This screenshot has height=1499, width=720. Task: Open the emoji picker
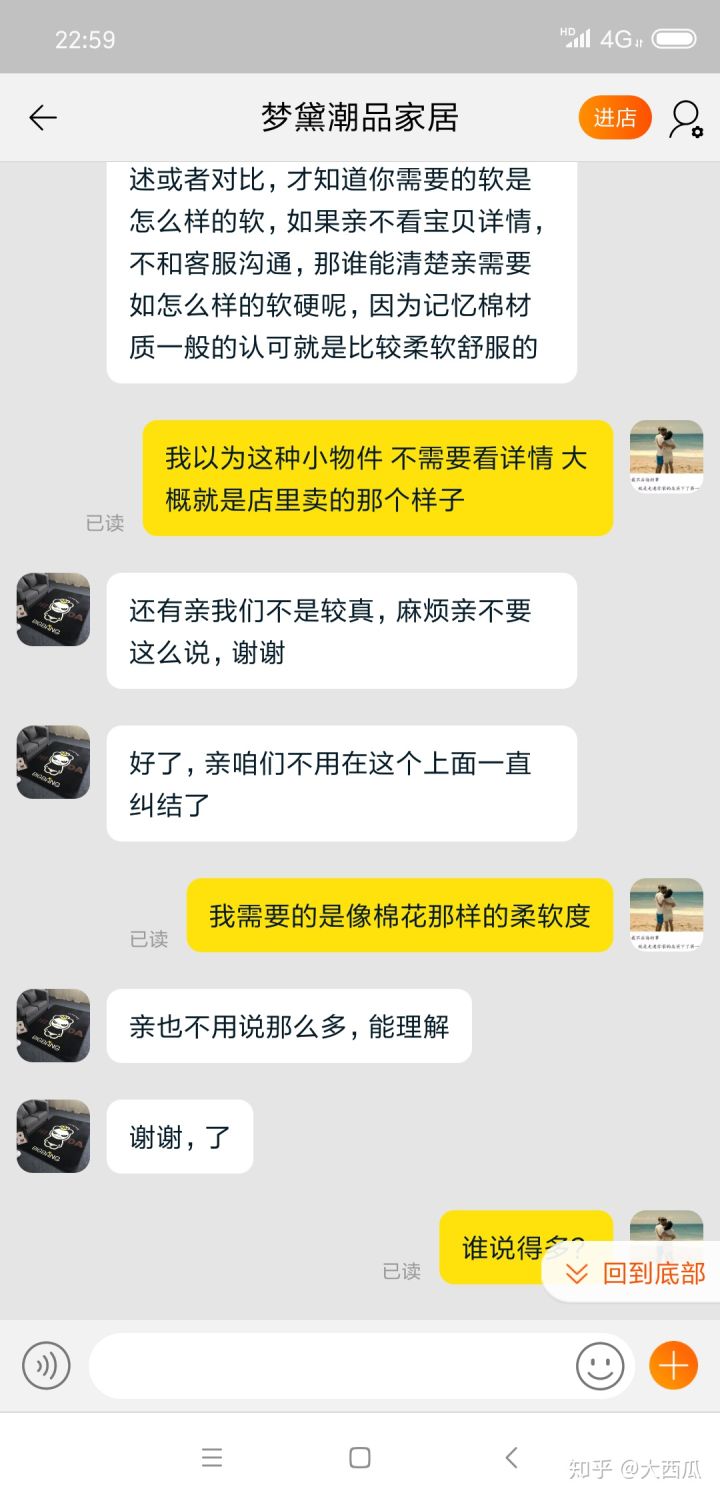600,1366
